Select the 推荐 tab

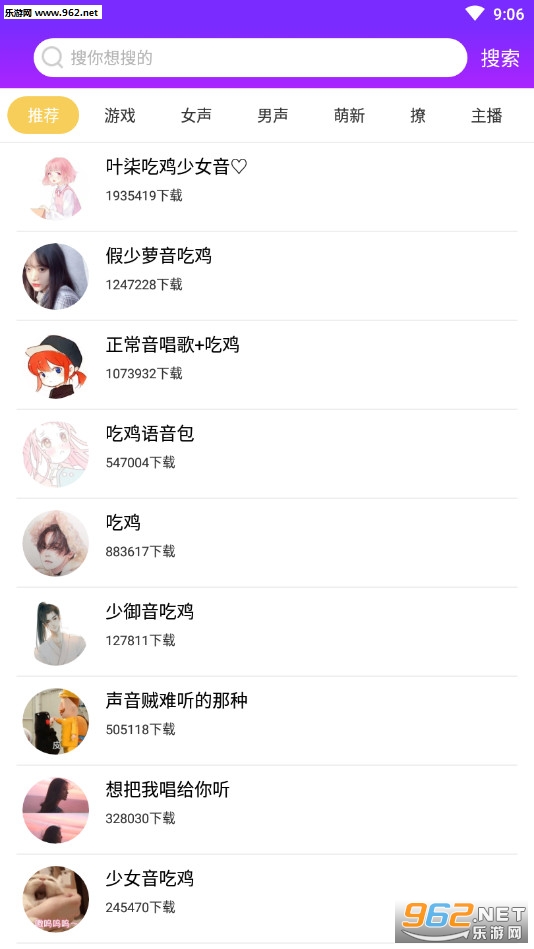[x=43, y=115]
